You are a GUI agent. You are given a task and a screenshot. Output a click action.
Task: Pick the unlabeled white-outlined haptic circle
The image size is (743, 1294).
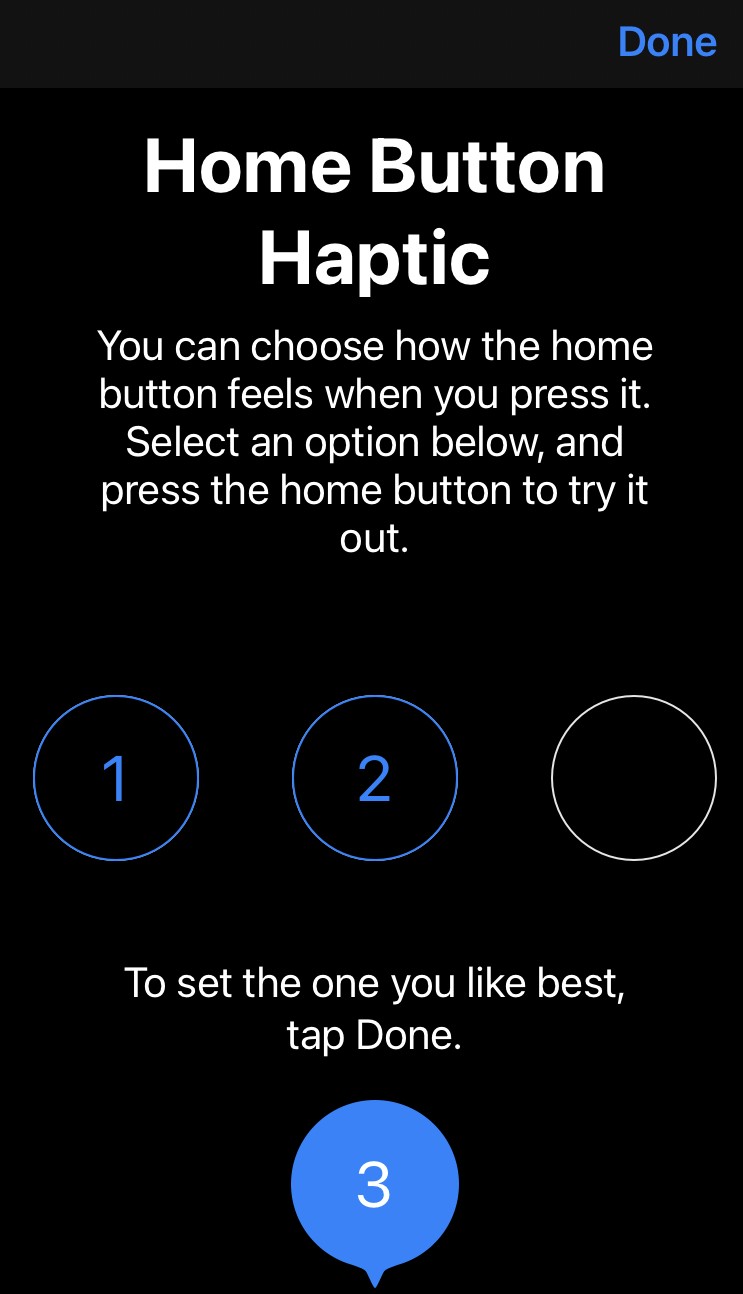tap(634, 778)
